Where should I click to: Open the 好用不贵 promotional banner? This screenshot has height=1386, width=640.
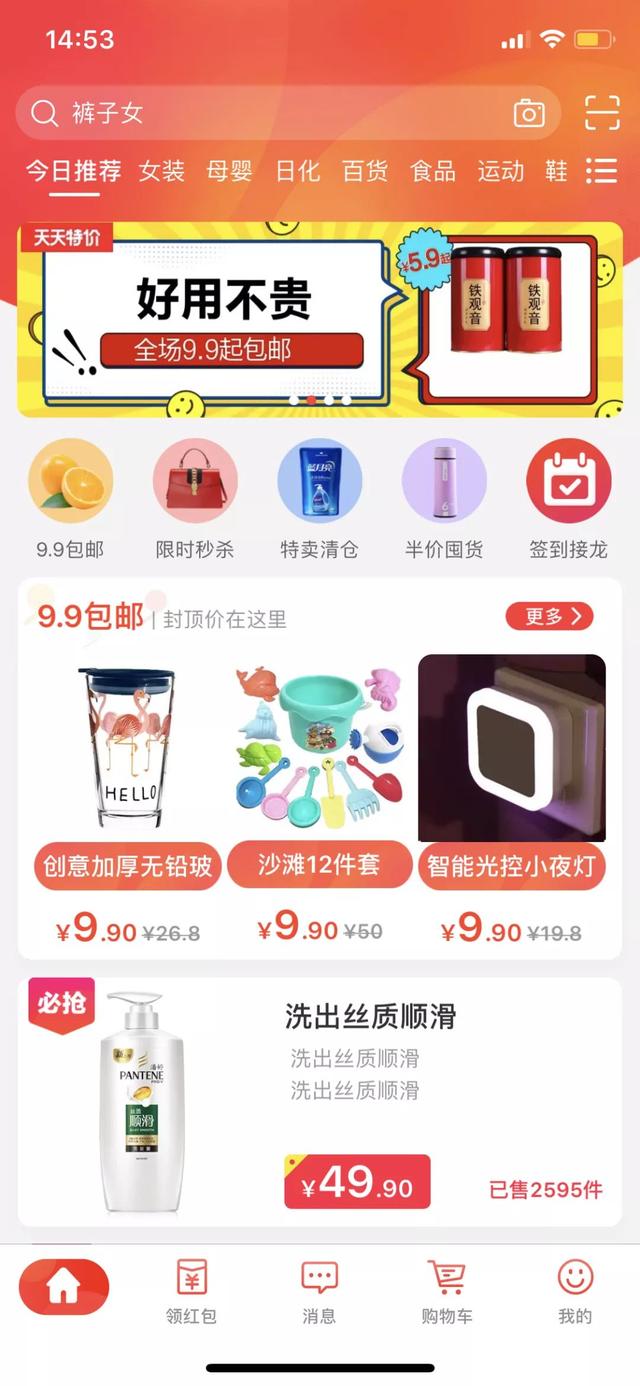point(320,318)
